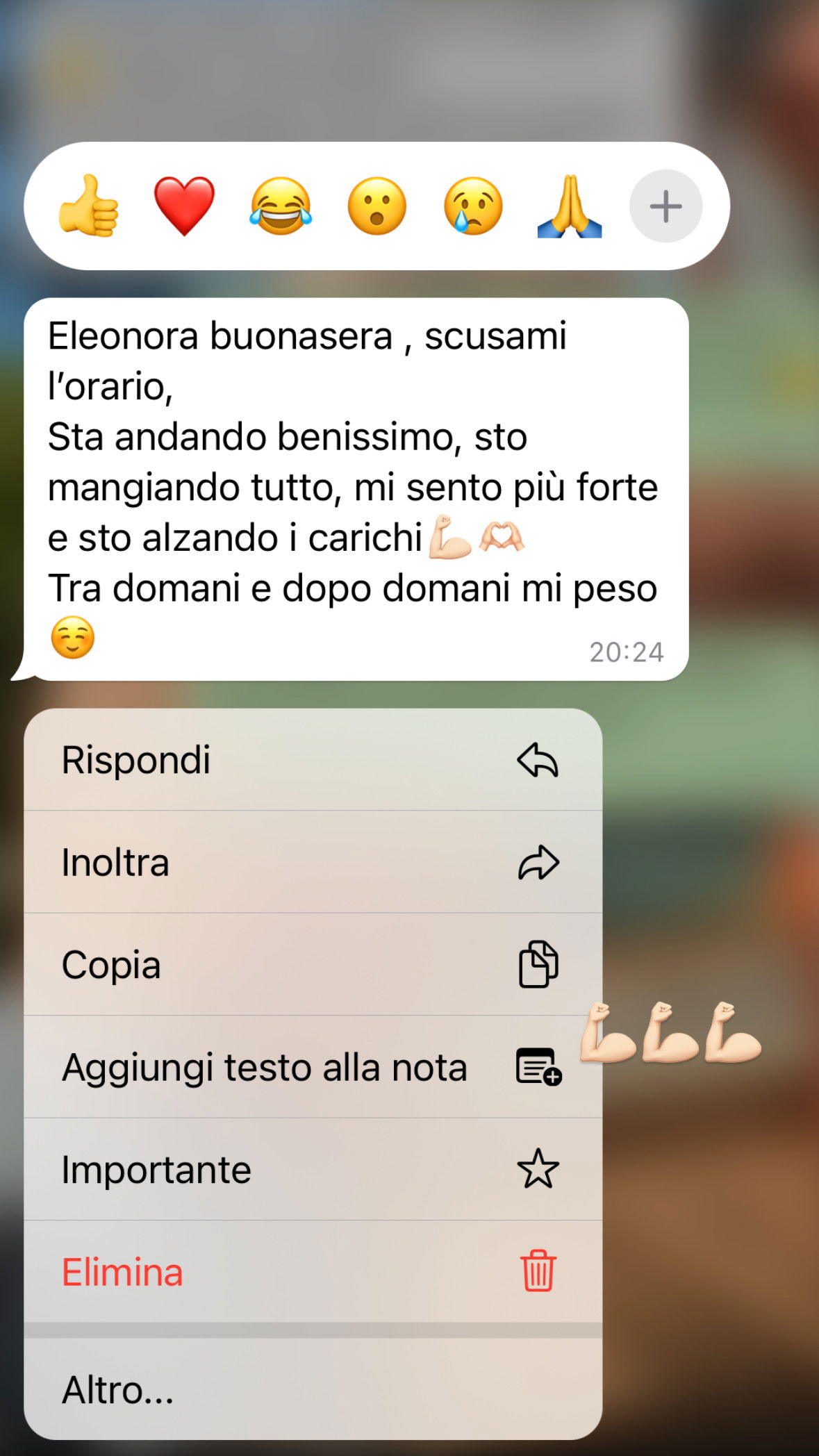Choose Inoltra to forward the message
Screen dimensions: 819x1456
313,862
